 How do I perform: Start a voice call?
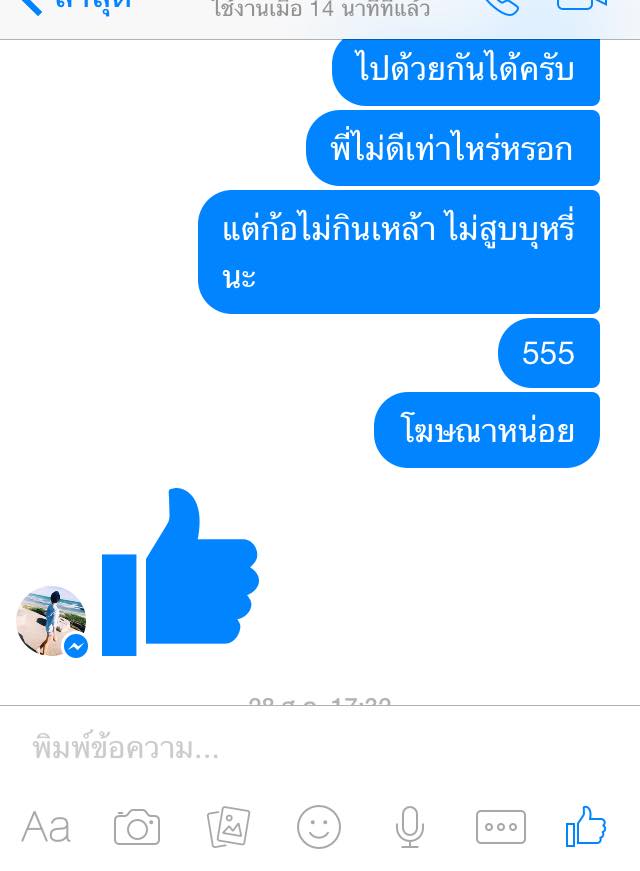tap(501, 5)
